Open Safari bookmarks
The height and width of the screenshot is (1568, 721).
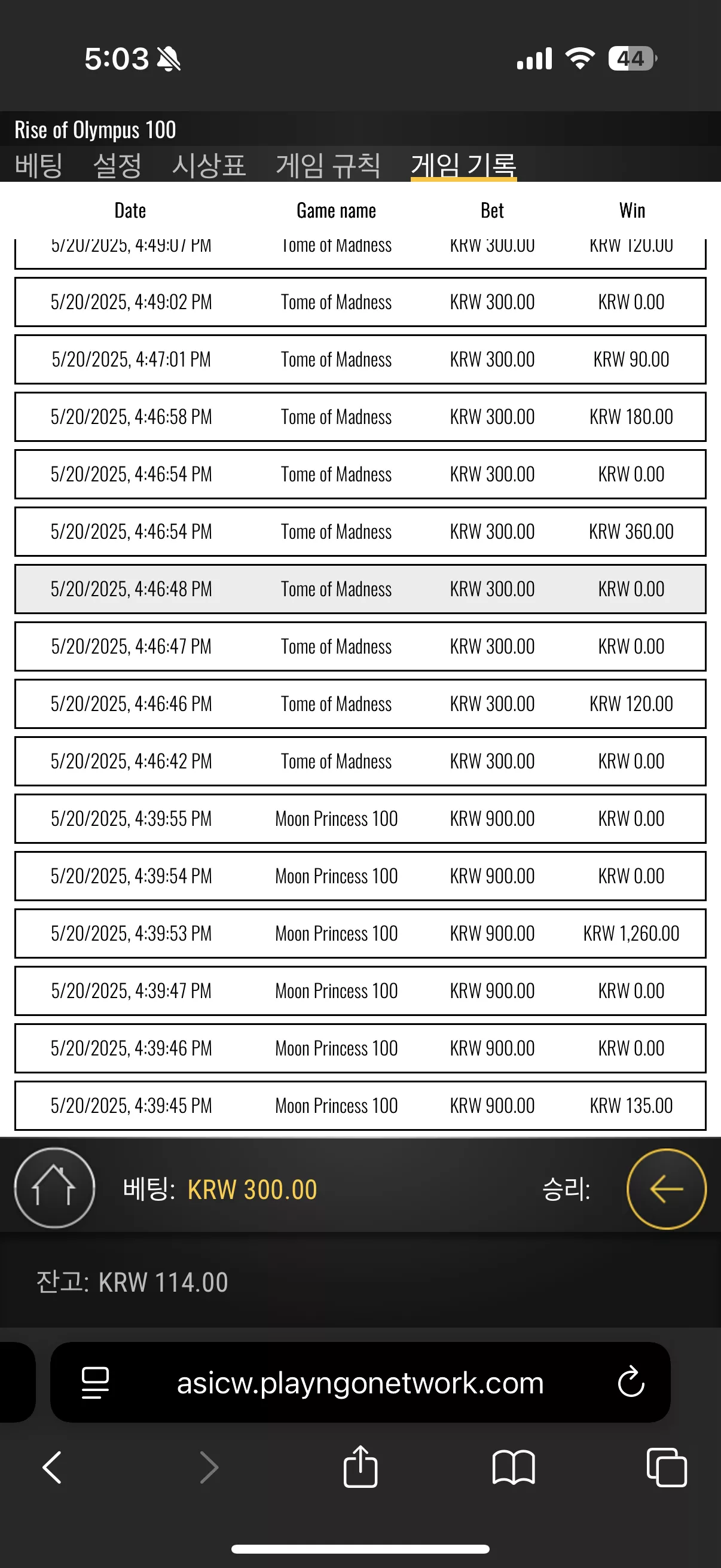tap(514, 1468)
